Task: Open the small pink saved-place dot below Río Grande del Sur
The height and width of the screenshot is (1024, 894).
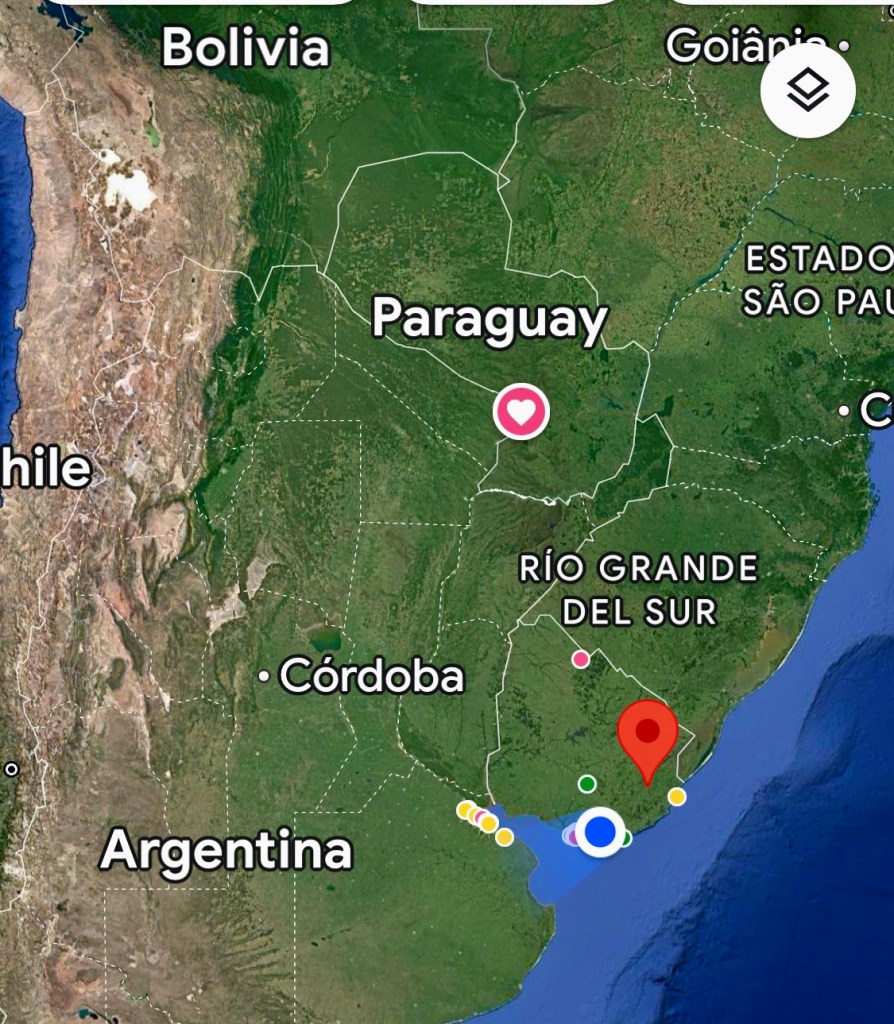Action: [580, 659]
